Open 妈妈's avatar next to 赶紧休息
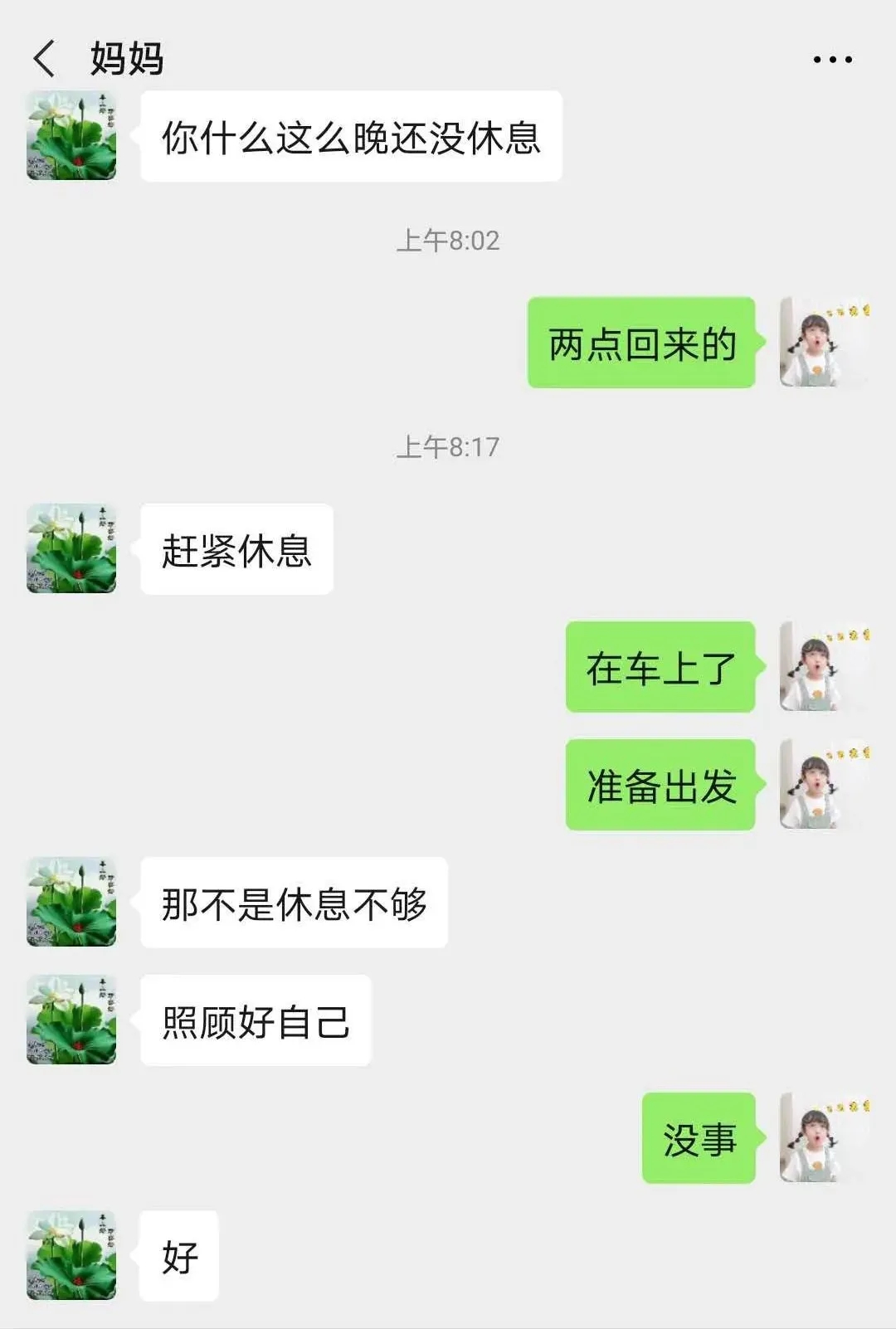The height and width of the screenshot is (1329, 896). [71, 548]
